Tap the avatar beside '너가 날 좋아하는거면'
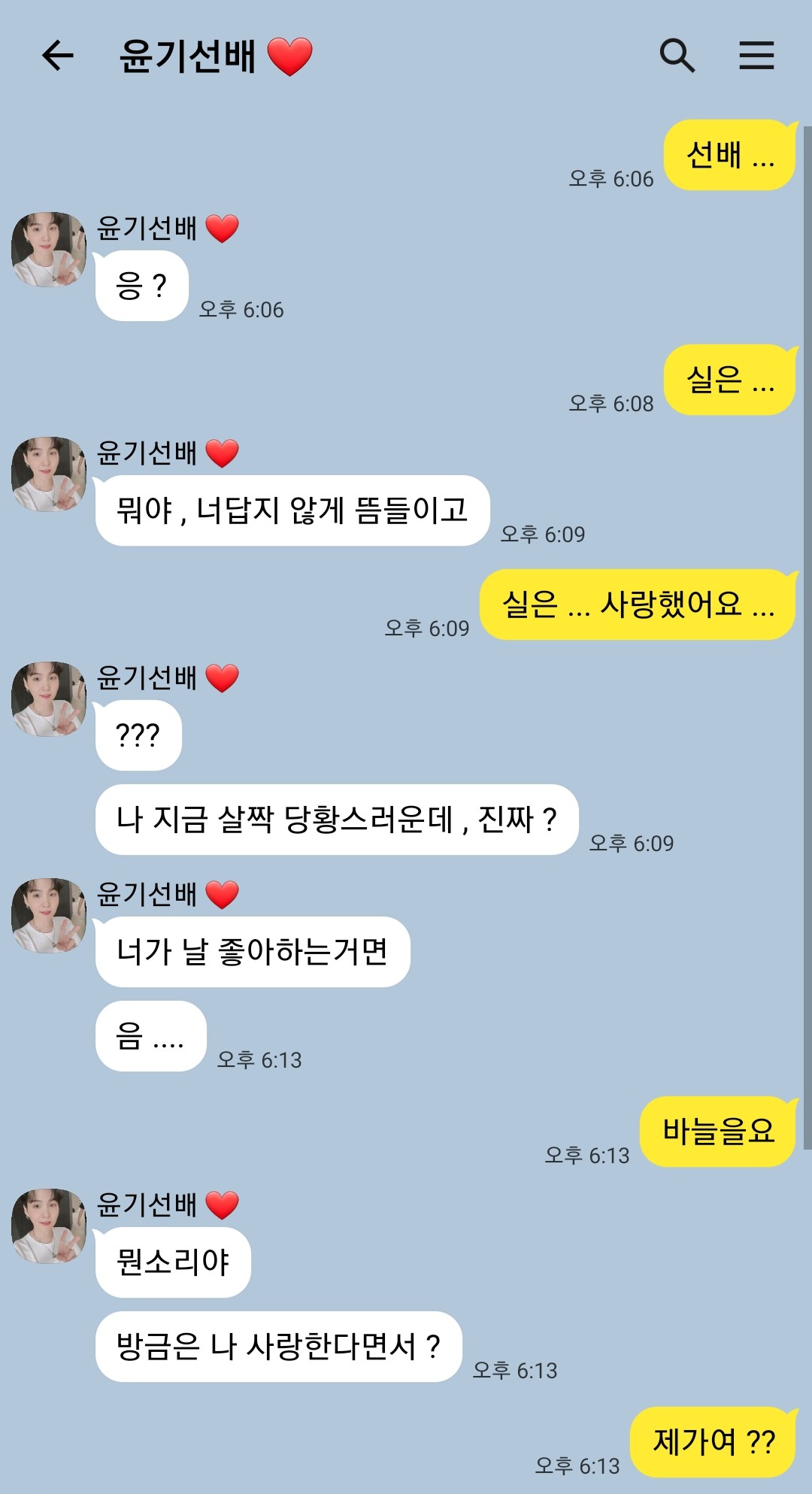Viewport: 812px width, 1494px height. 49,915
